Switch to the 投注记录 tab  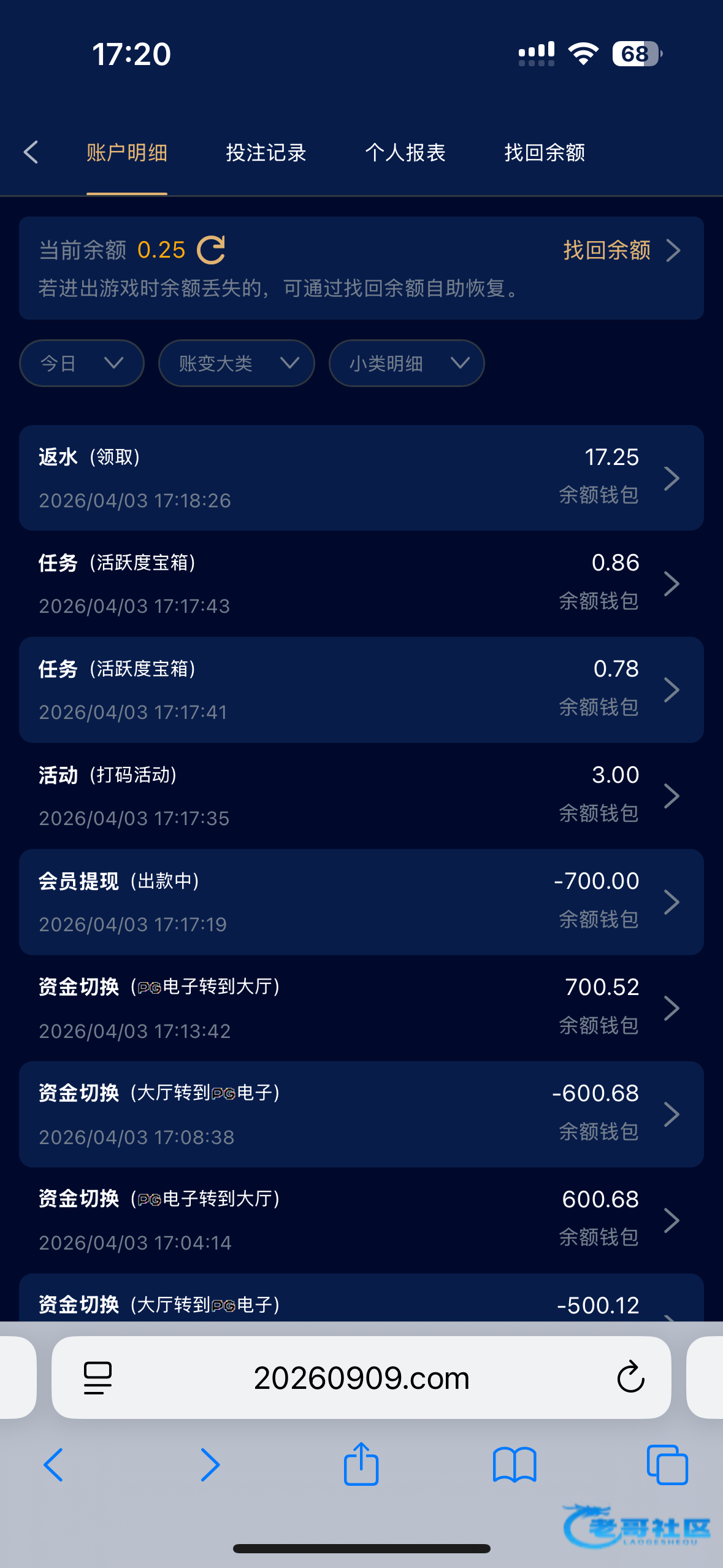pyautogui.click(x=266, y=153)
